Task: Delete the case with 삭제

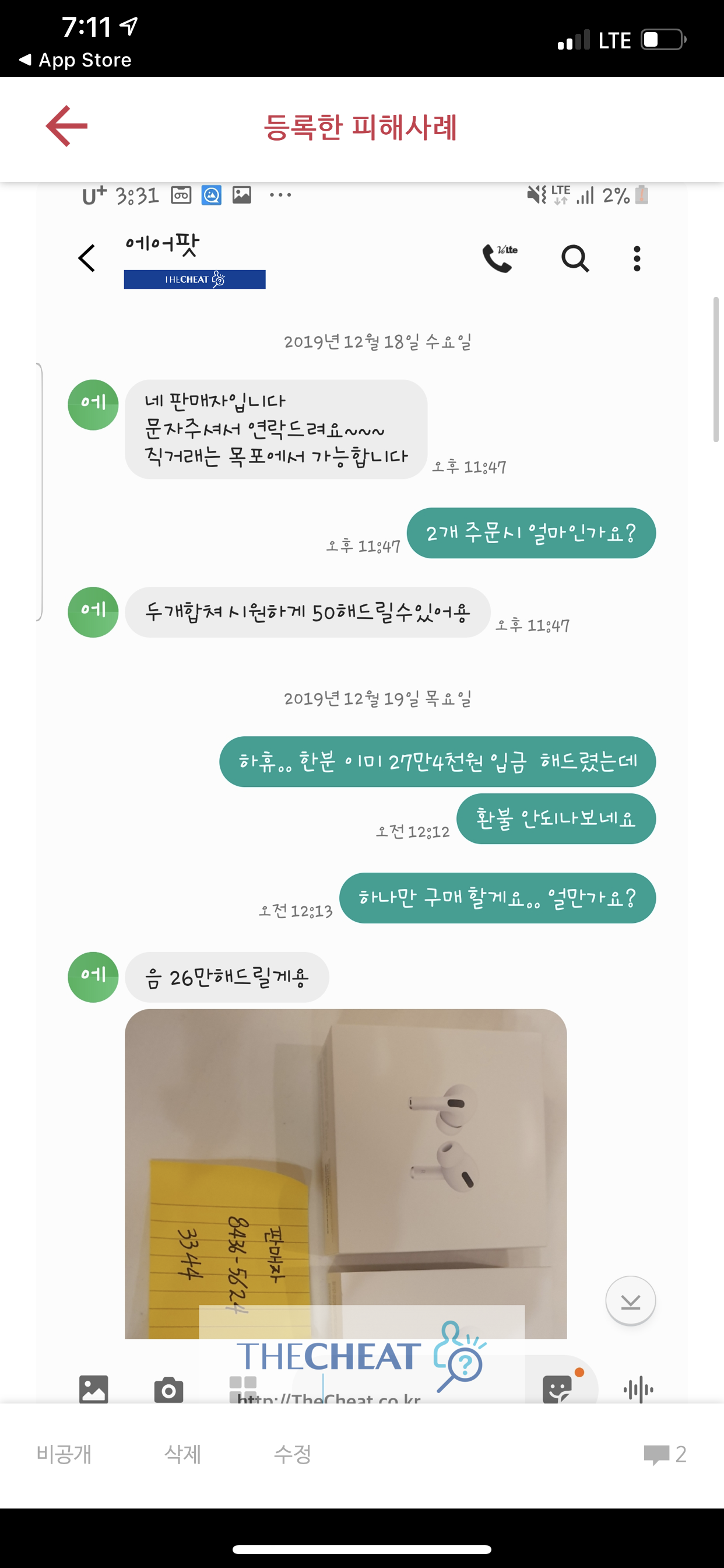Action: tap(182, 1454)
